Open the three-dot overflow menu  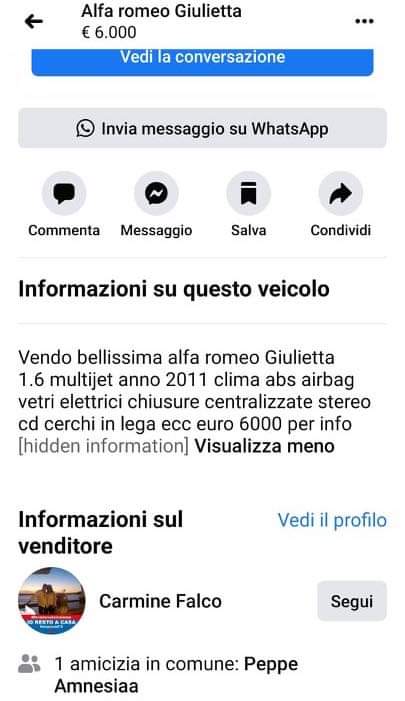(x=364, y=21)
